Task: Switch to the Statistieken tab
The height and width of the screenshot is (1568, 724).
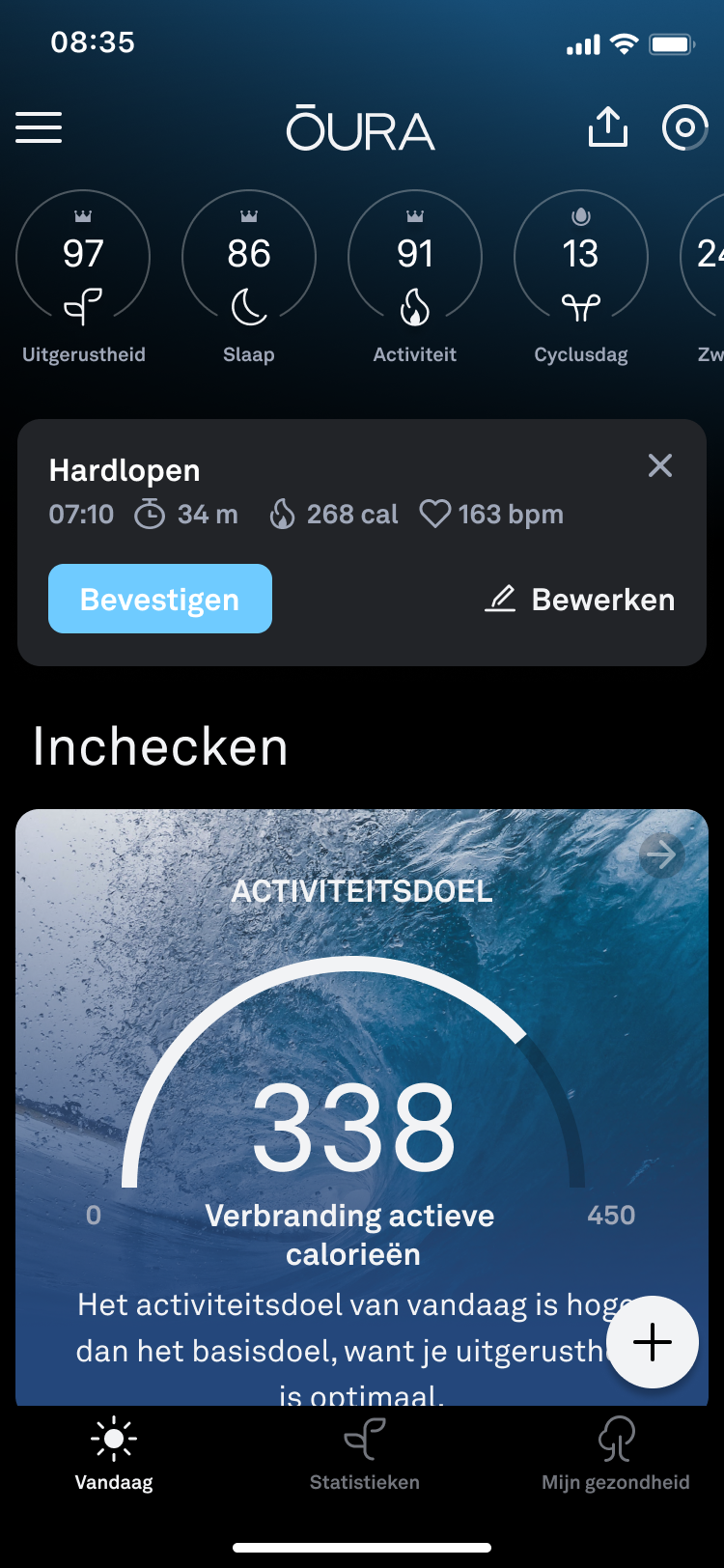Action: click(x=365, y=1454)
